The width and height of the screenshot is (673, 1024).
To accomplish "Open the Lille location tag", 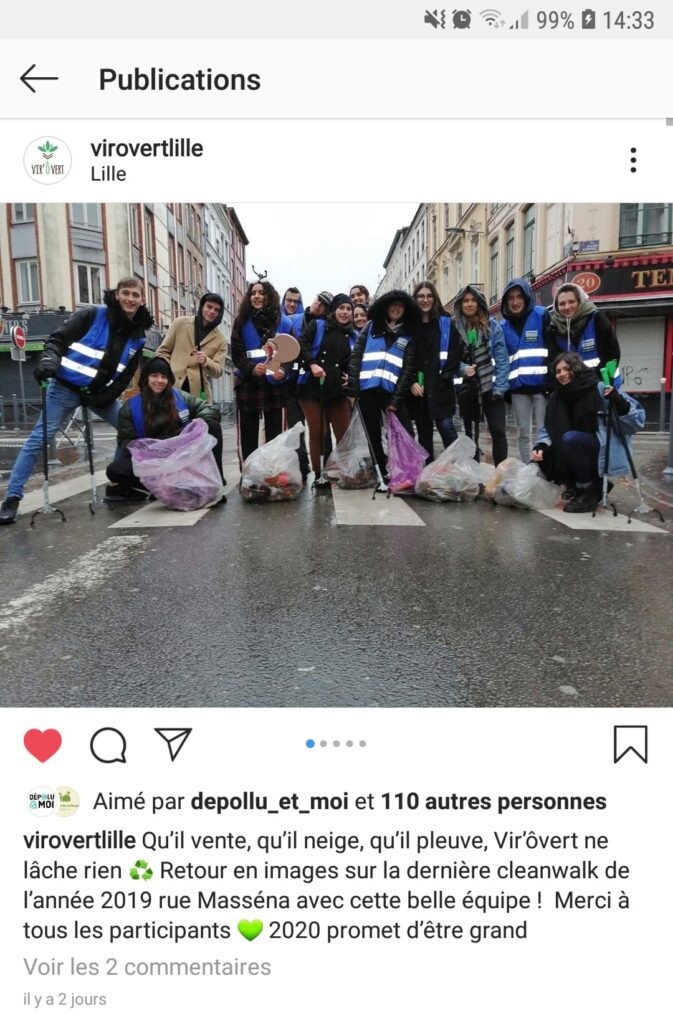I will click(x=108, y=174).
